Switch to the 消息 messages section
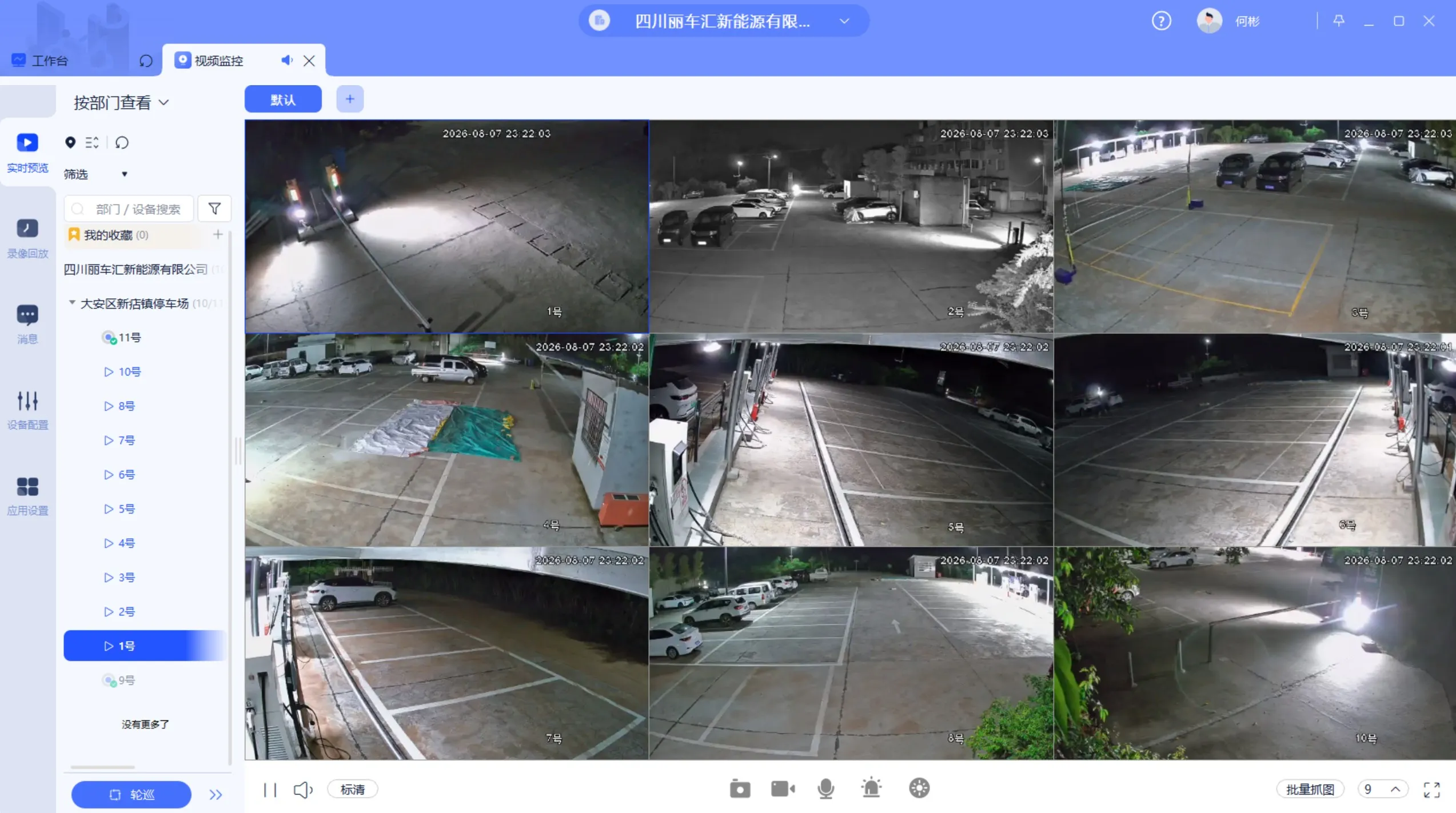This screenshot has width=1456, height=813. tap(27, 324)
